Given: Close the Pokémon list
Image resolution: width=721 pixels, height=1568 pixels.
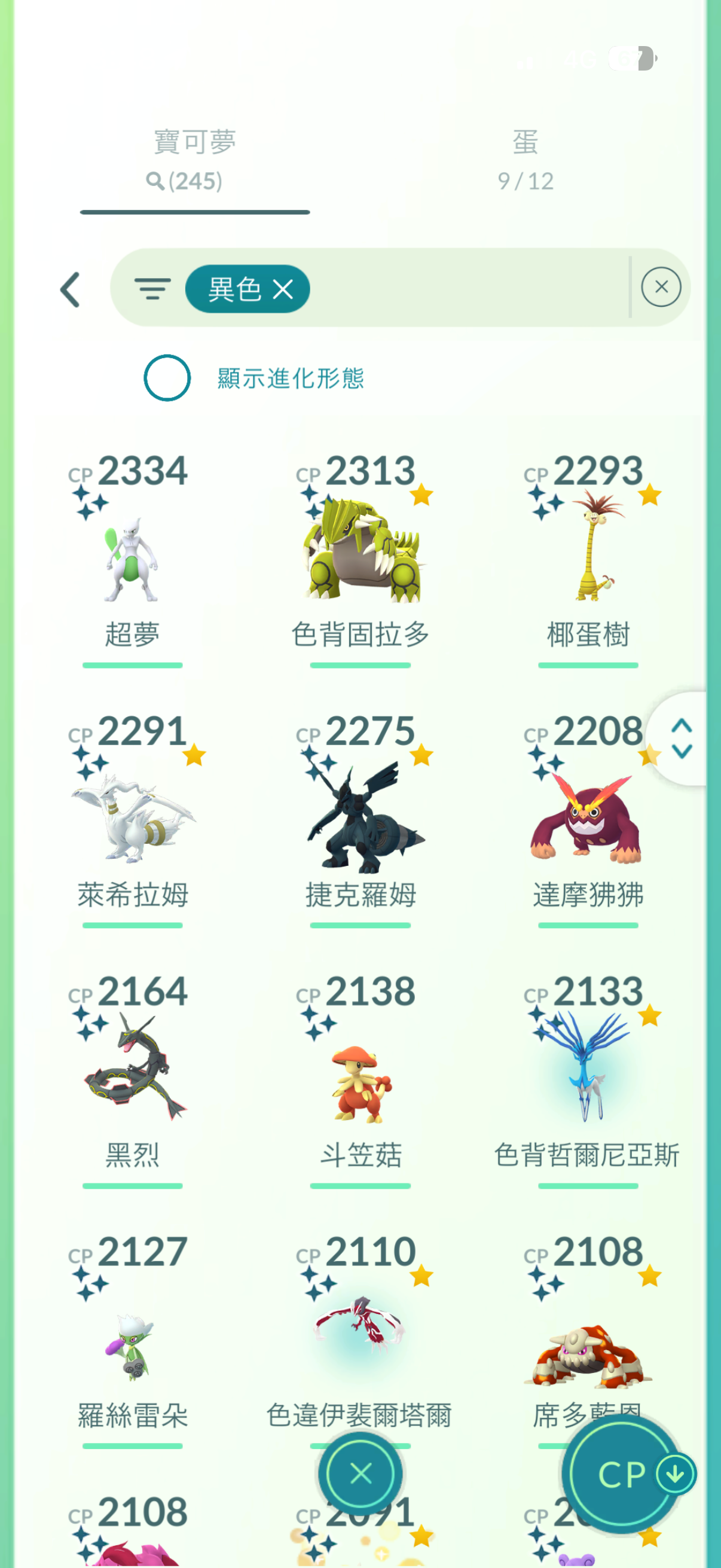Looking at the screenshot, I should pos(361,1474).
